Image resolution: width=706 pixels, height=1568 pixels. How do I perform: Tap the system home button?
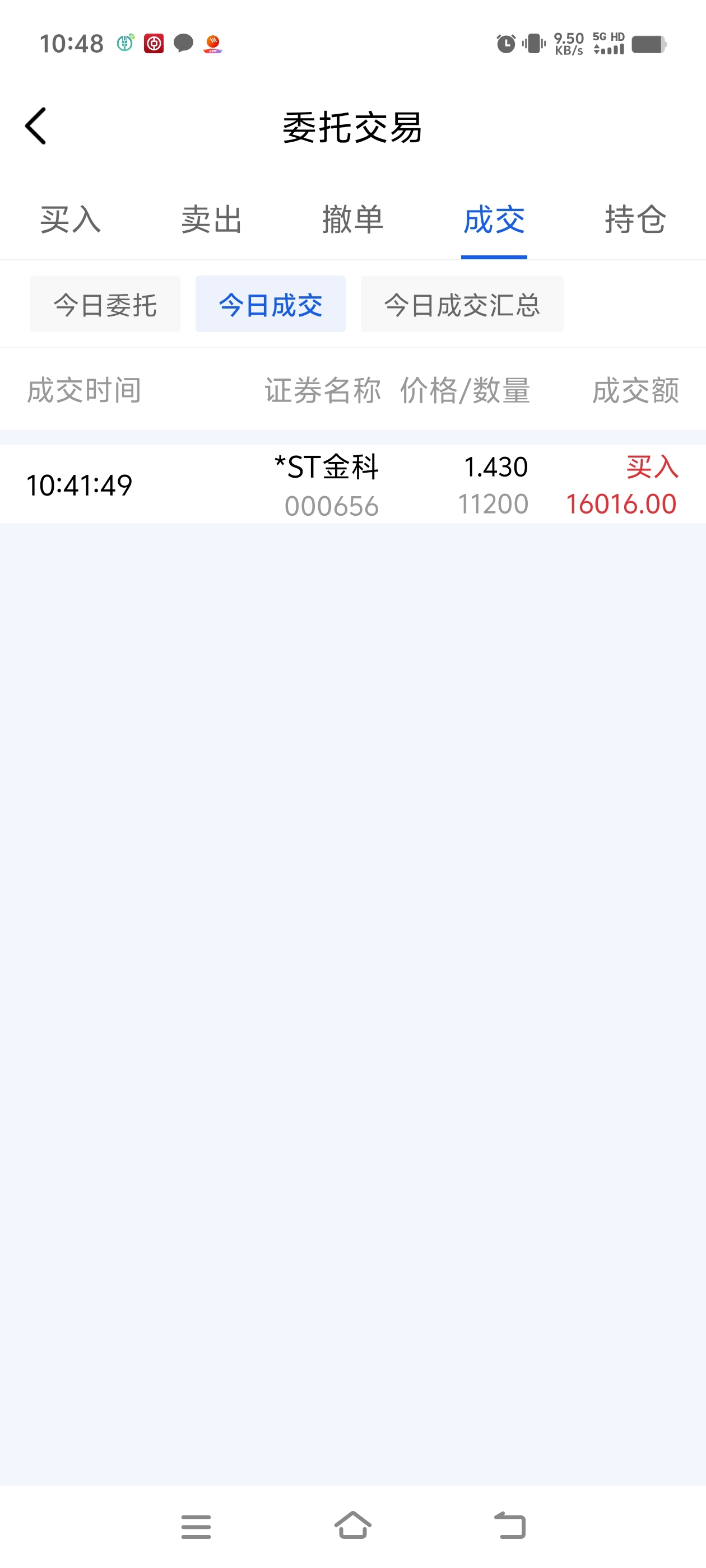coord(352,1525)
